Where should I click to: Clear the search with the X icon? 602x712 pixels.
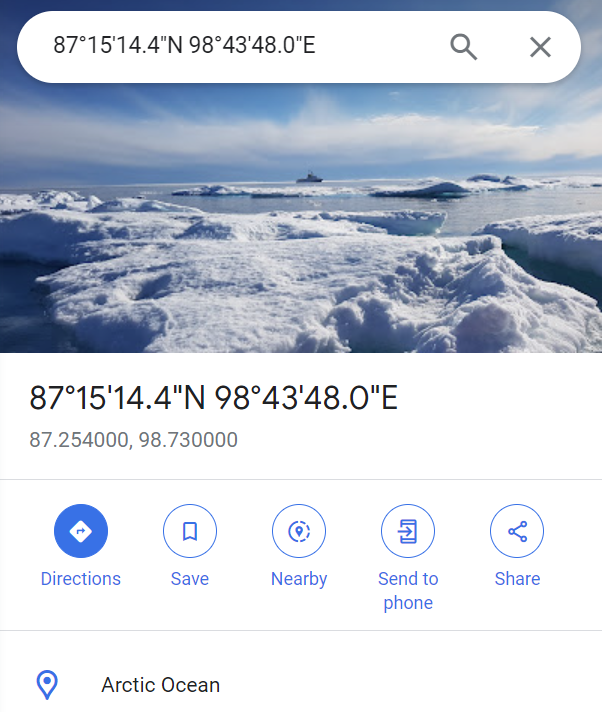coord(540,47)
